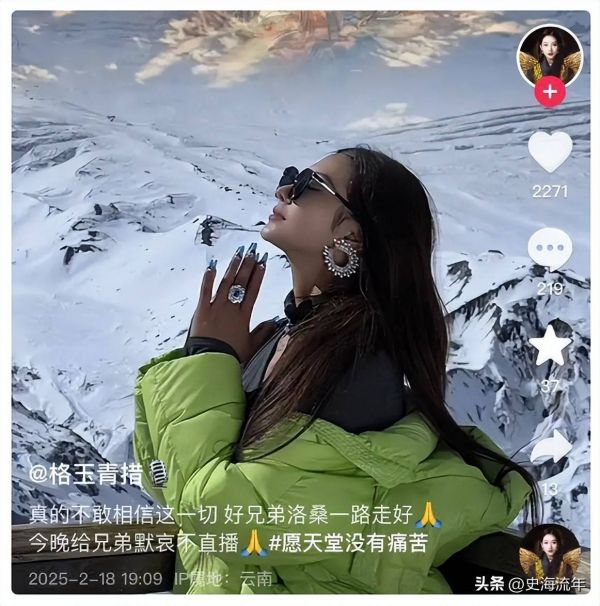Open the spinning music disc
The width and height of the screenshot is (600, 606).
tap(549, 553)
